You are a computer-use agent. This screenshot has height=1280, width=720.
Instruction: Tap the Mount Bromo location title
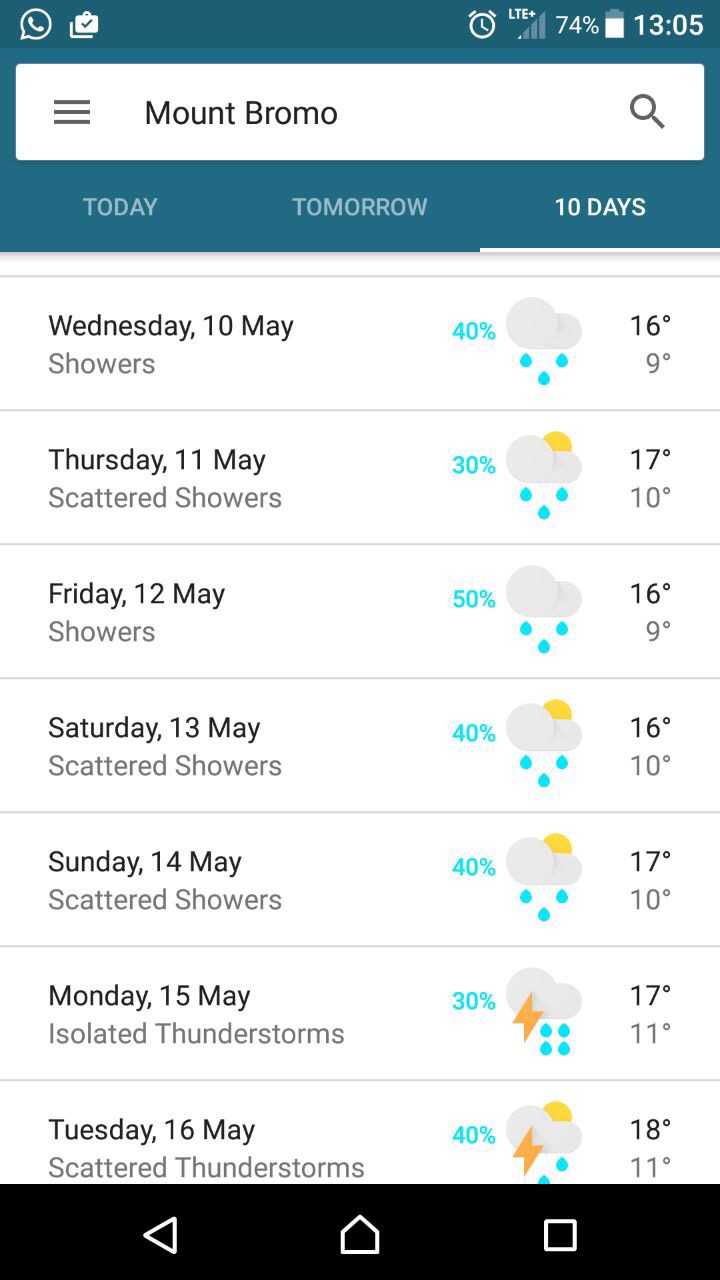241,113
